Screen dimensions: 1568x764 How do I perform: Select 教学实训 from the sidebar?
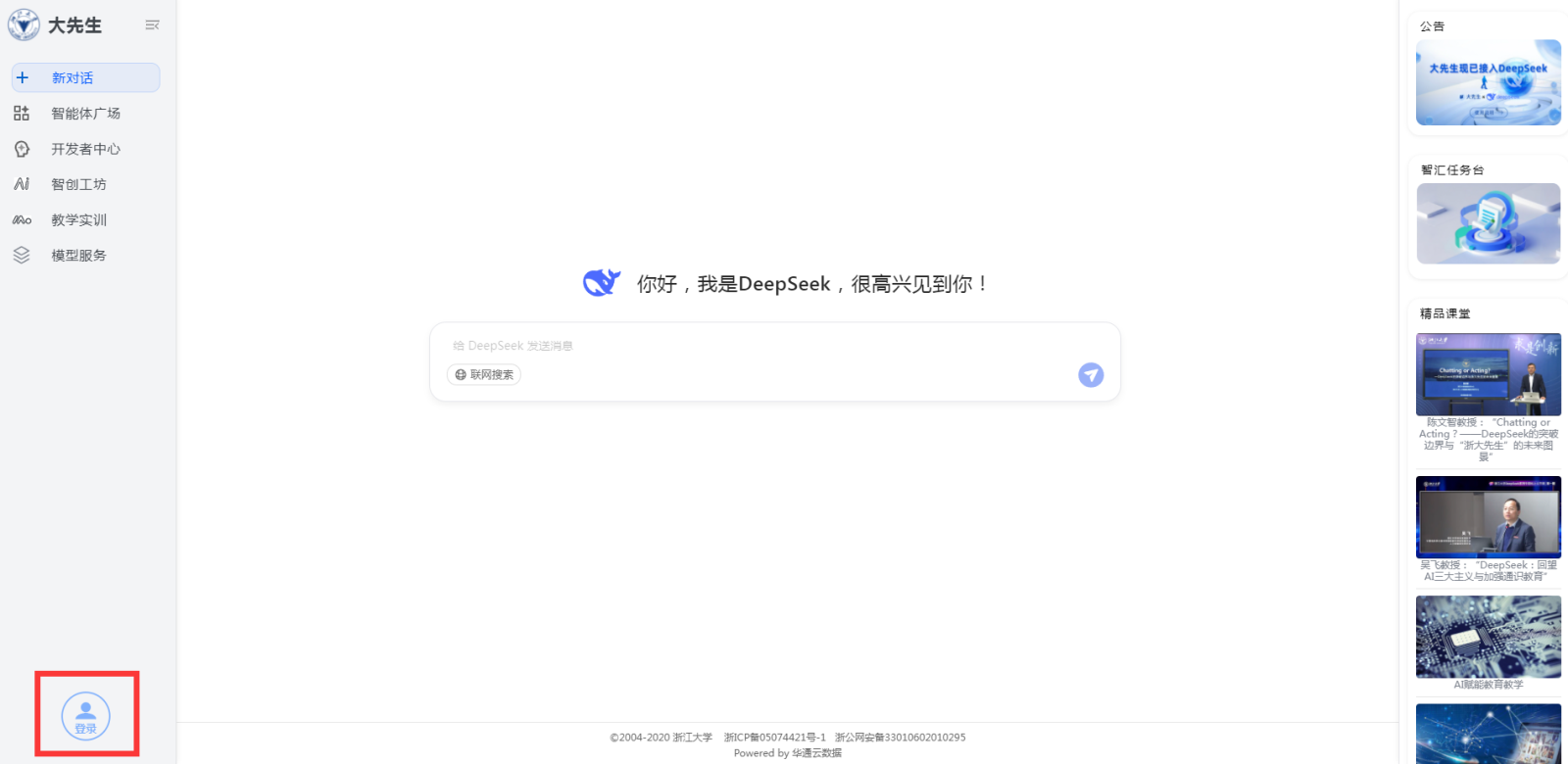[78, 220]
